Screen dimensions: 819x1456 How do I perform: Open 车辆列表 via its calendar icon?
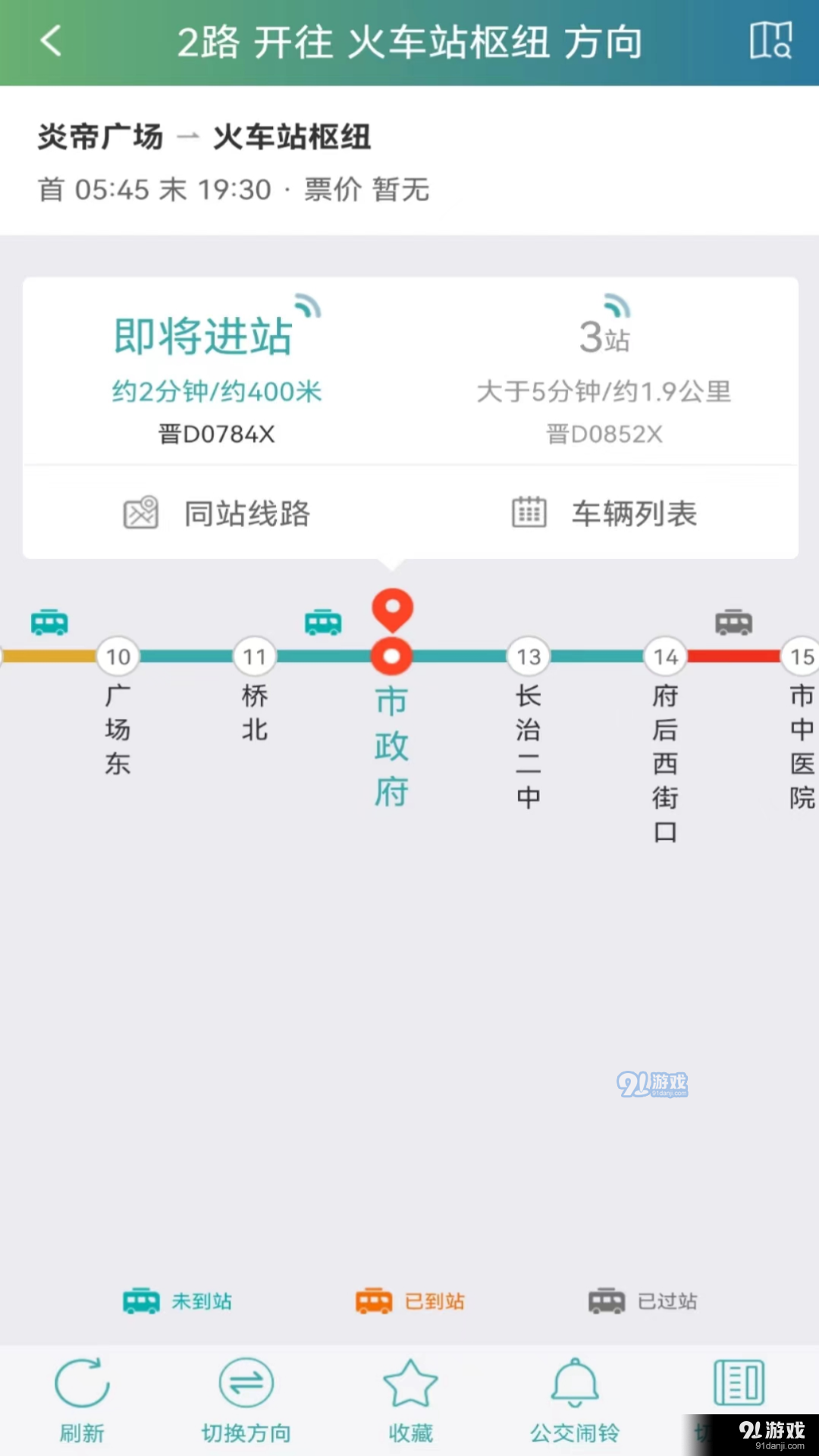tap(529, 512)
